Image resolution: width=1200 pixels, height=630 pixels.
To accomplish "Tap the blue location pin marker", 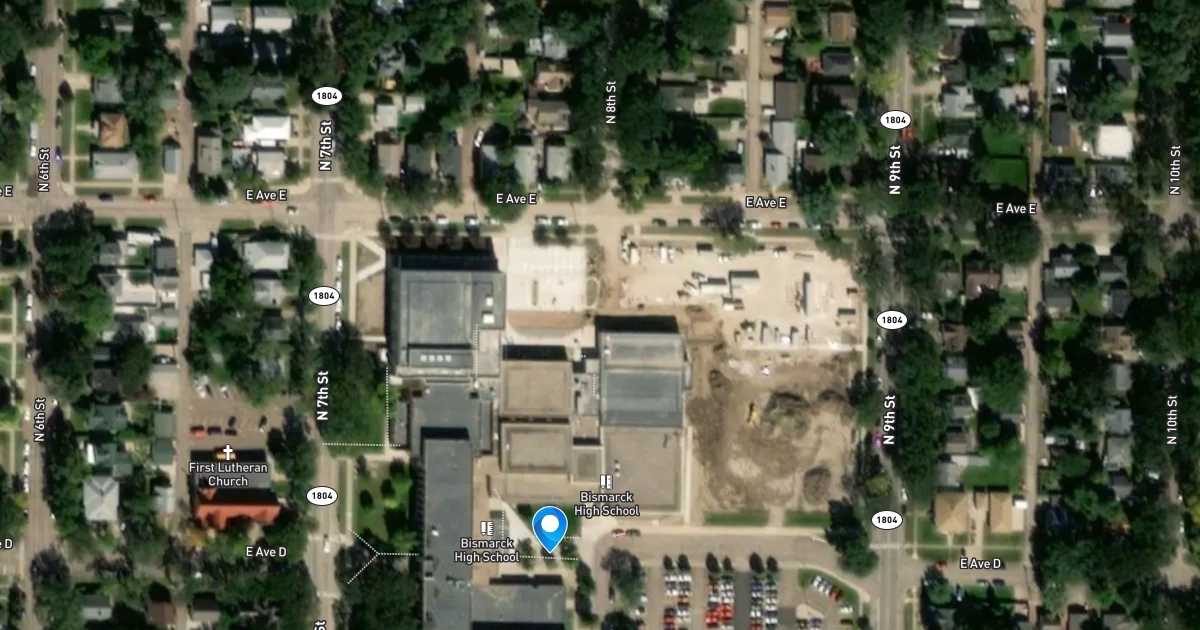I will [550, 526].
